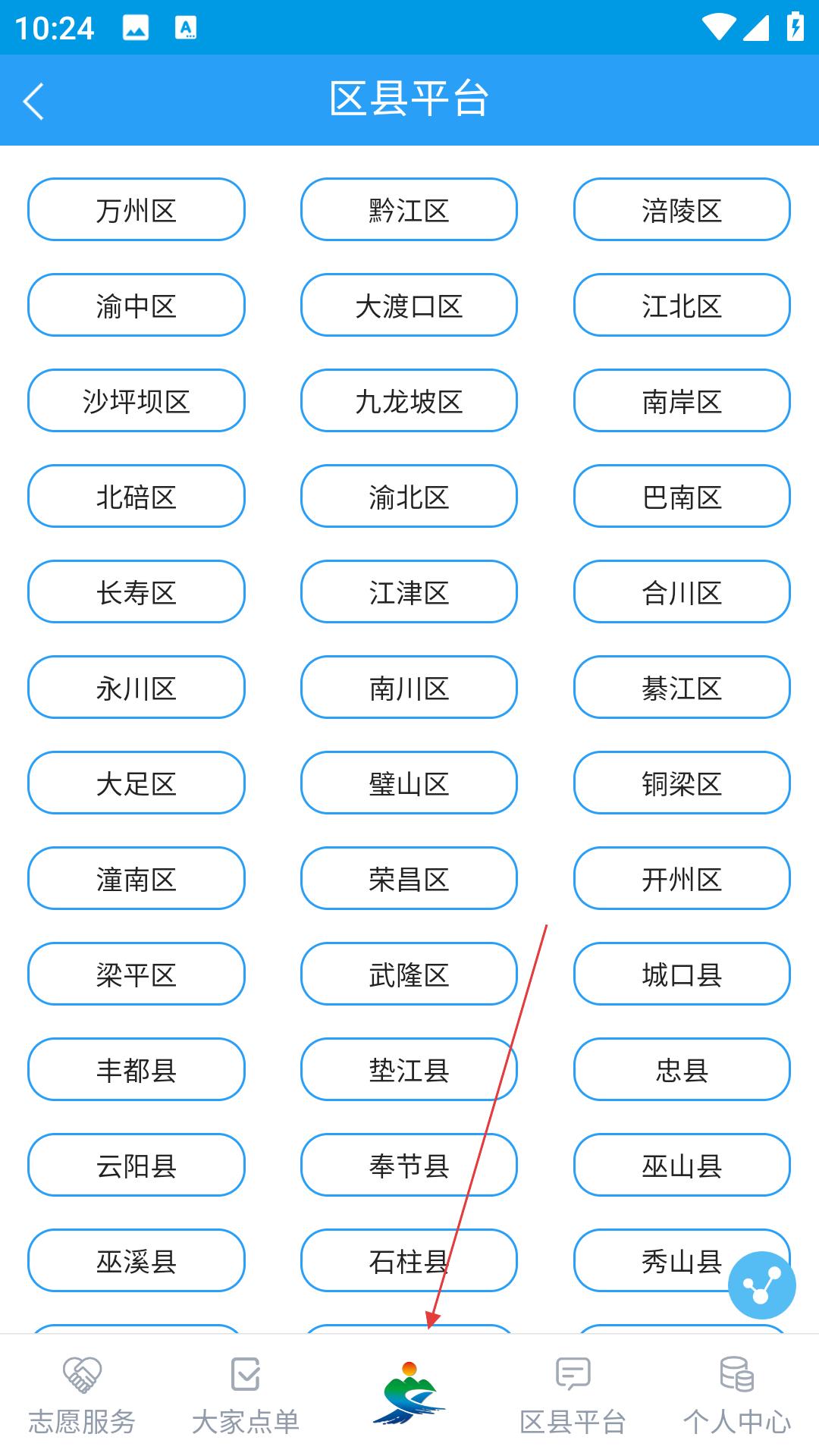The height and width of the screenshot is (1456, 819).
Task: Switch to the 大家点单 tab
Action: [246, 1395]
